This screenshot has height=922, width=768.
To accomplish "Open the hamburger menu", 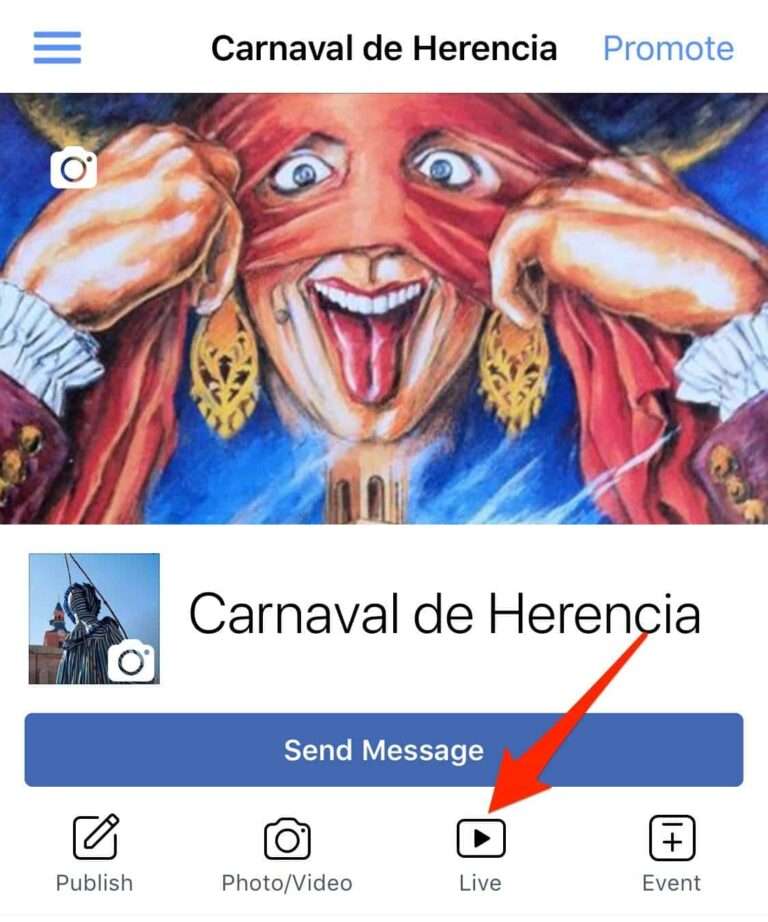I will click(x=57, y=47).
